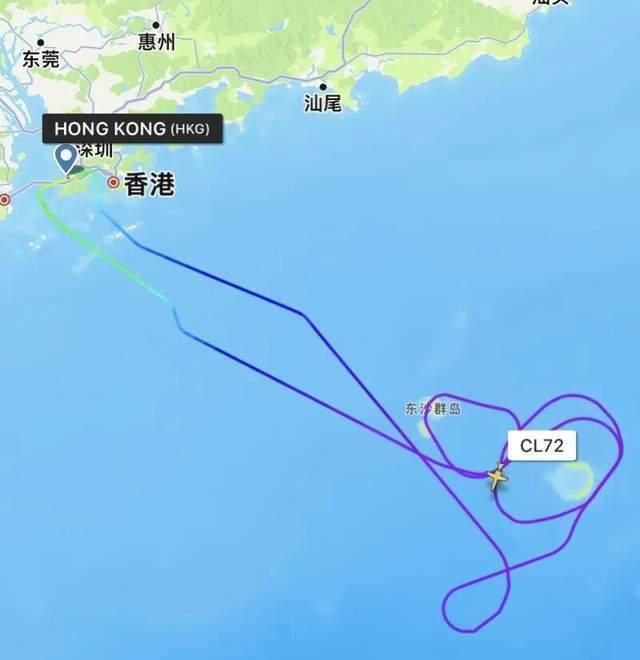Screen dimensions: 640x660
Task: Open the CL72 flight label
Action: click(543, 445)
